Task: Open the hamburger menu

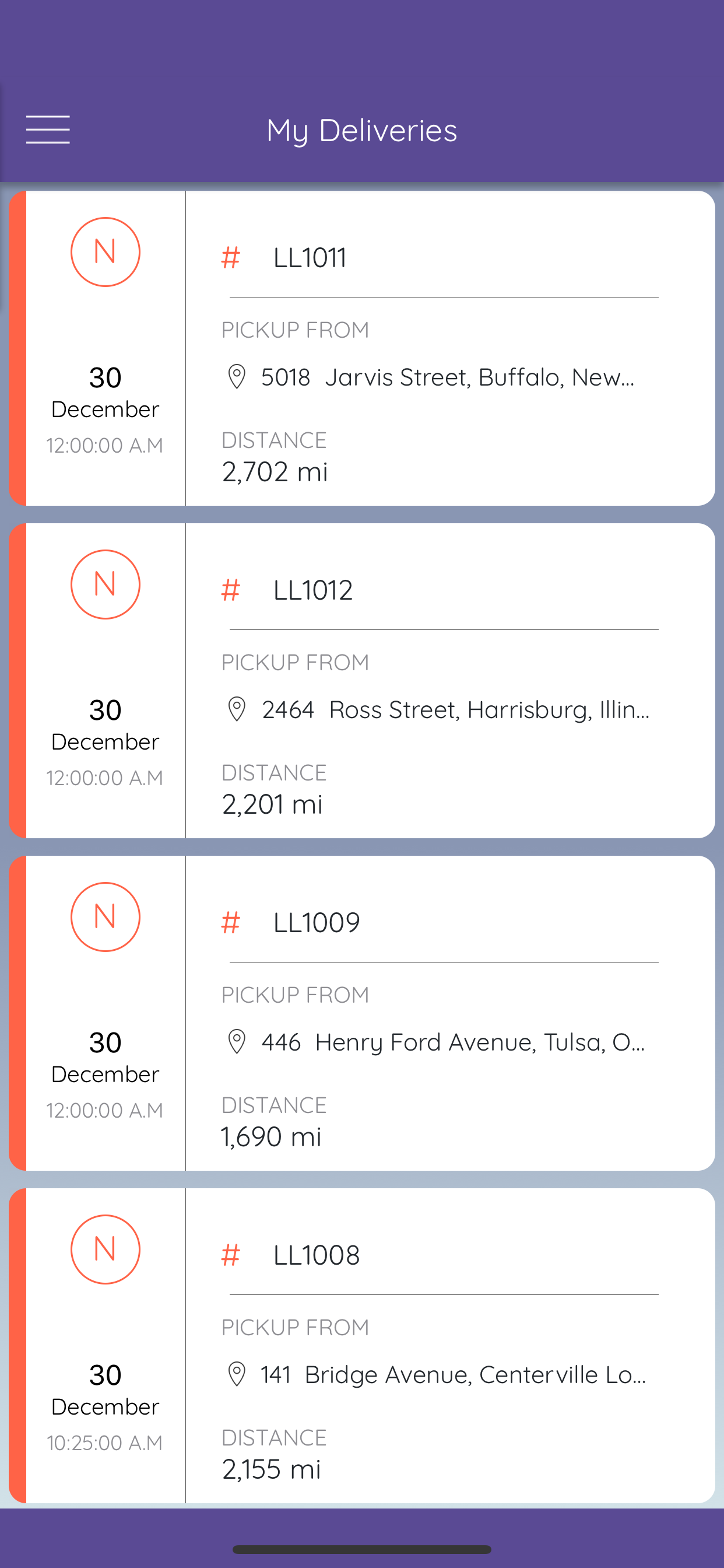Action: [47, 129]
